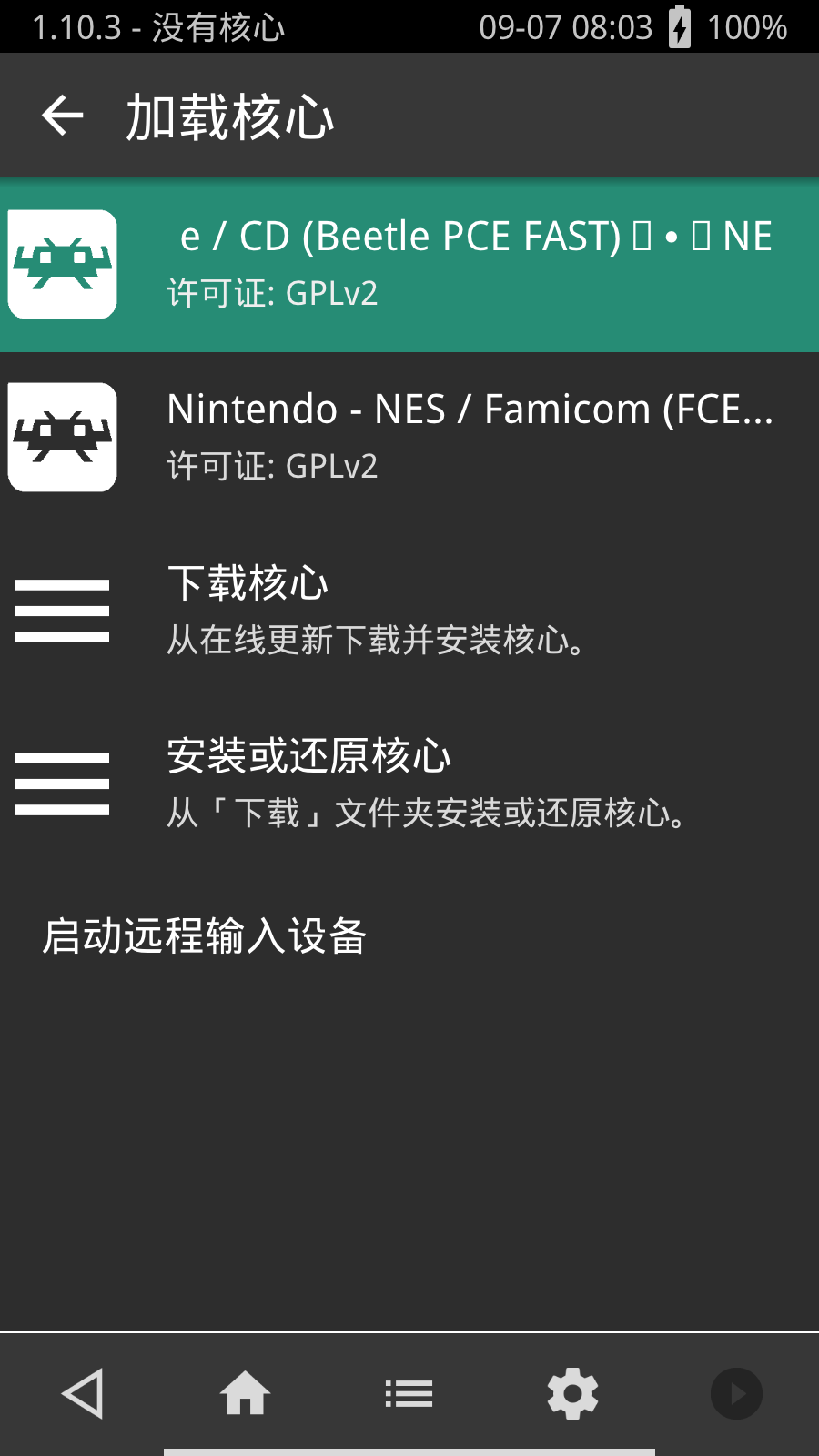Switch to the playlists list tab
The height and width of the screenshot is (1456, 819).
click(x=409, y=1393)
